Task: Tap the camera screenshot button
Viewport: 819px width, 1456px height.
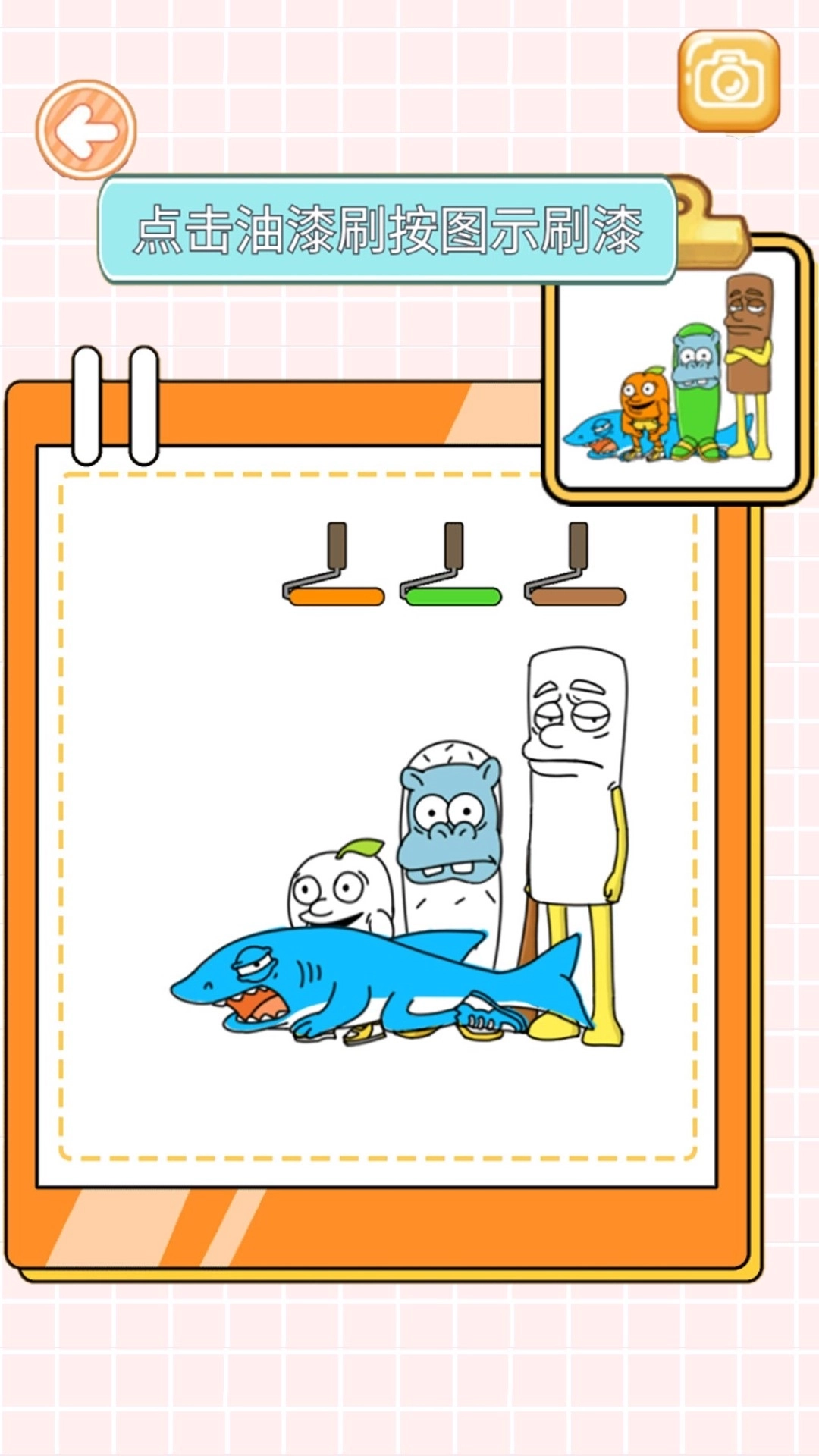Action: click(729, 80)
